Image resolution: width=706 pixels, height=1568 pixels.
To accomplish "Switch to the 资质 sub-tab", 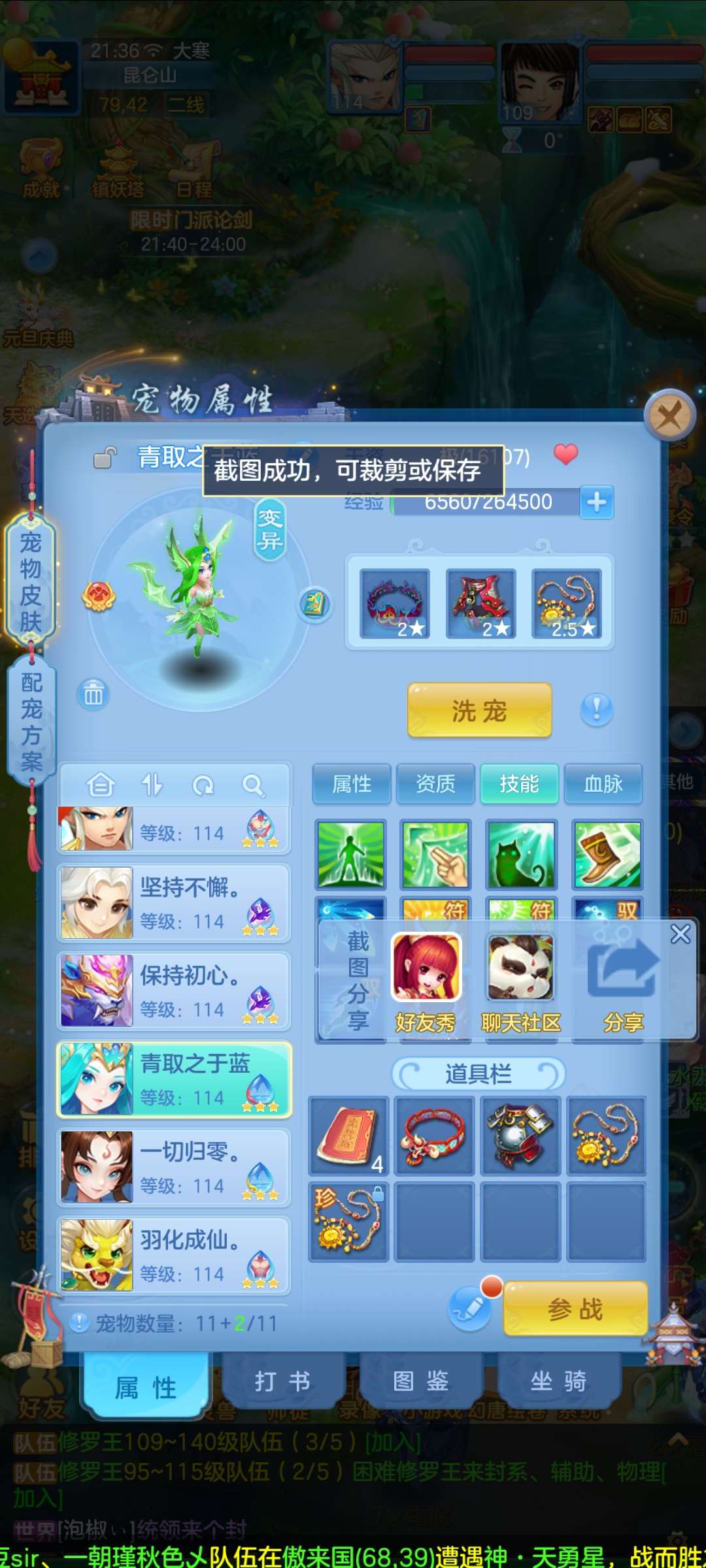I will (x=435, y=783).
